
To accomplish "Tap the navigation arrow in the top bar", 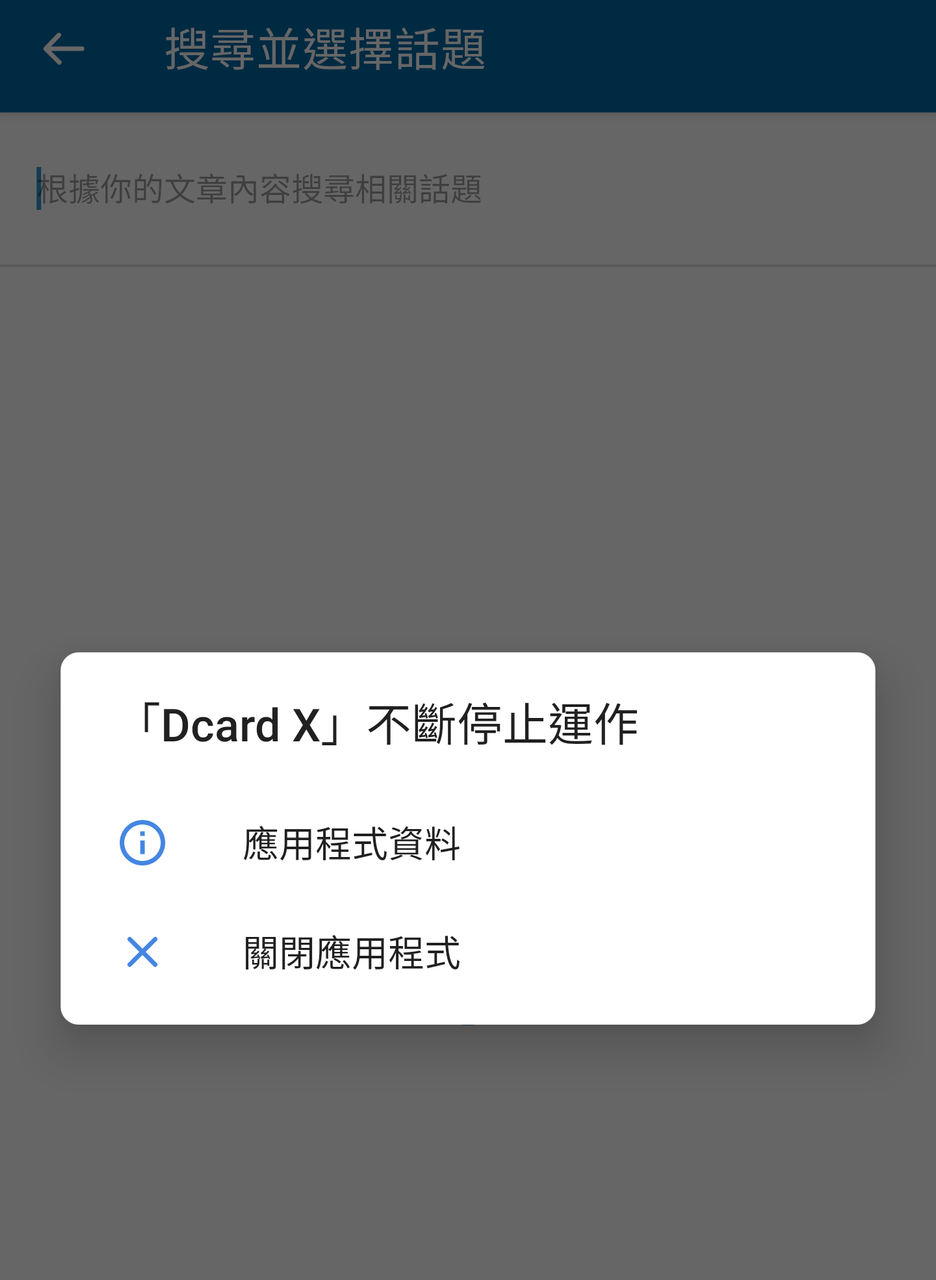I will 62,48.
